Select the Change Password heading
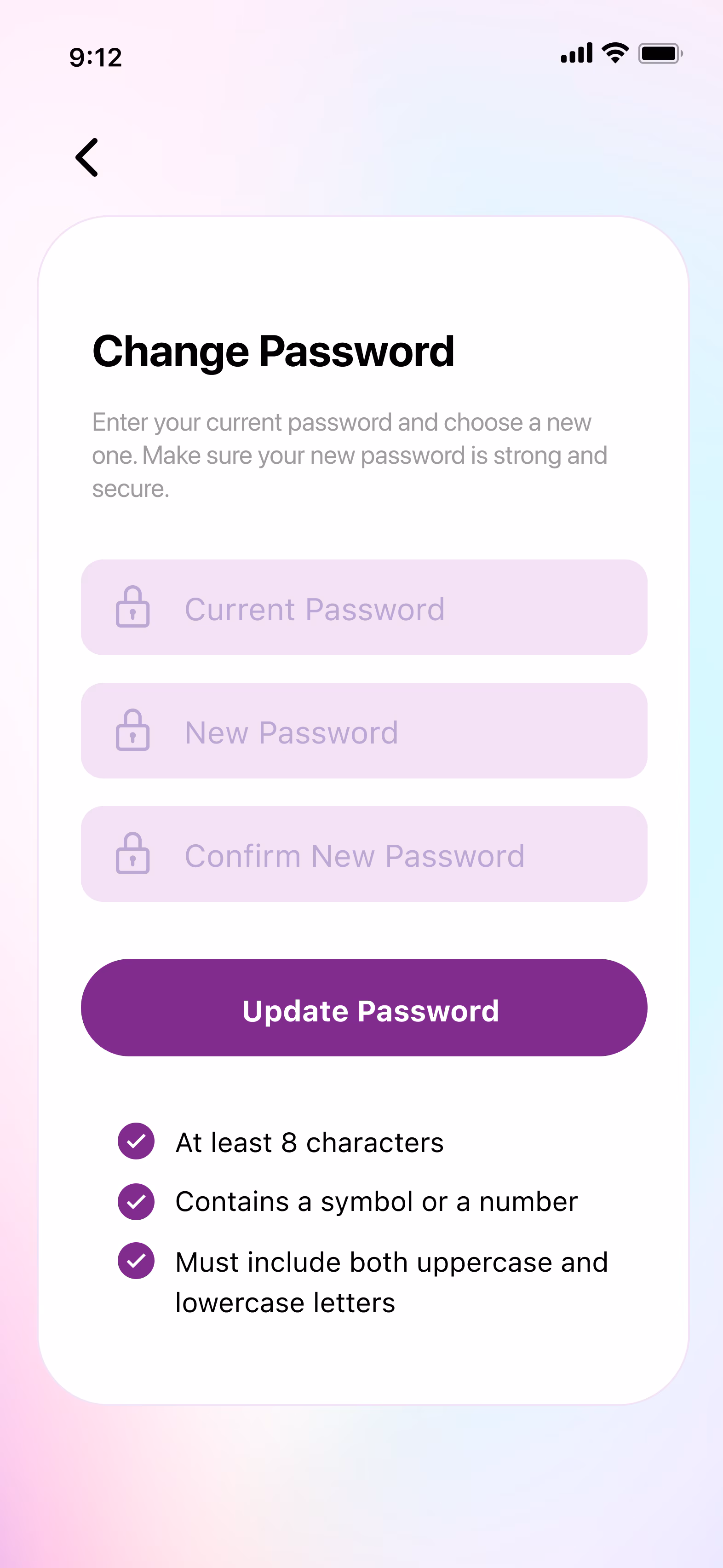 tap(274, 351)
